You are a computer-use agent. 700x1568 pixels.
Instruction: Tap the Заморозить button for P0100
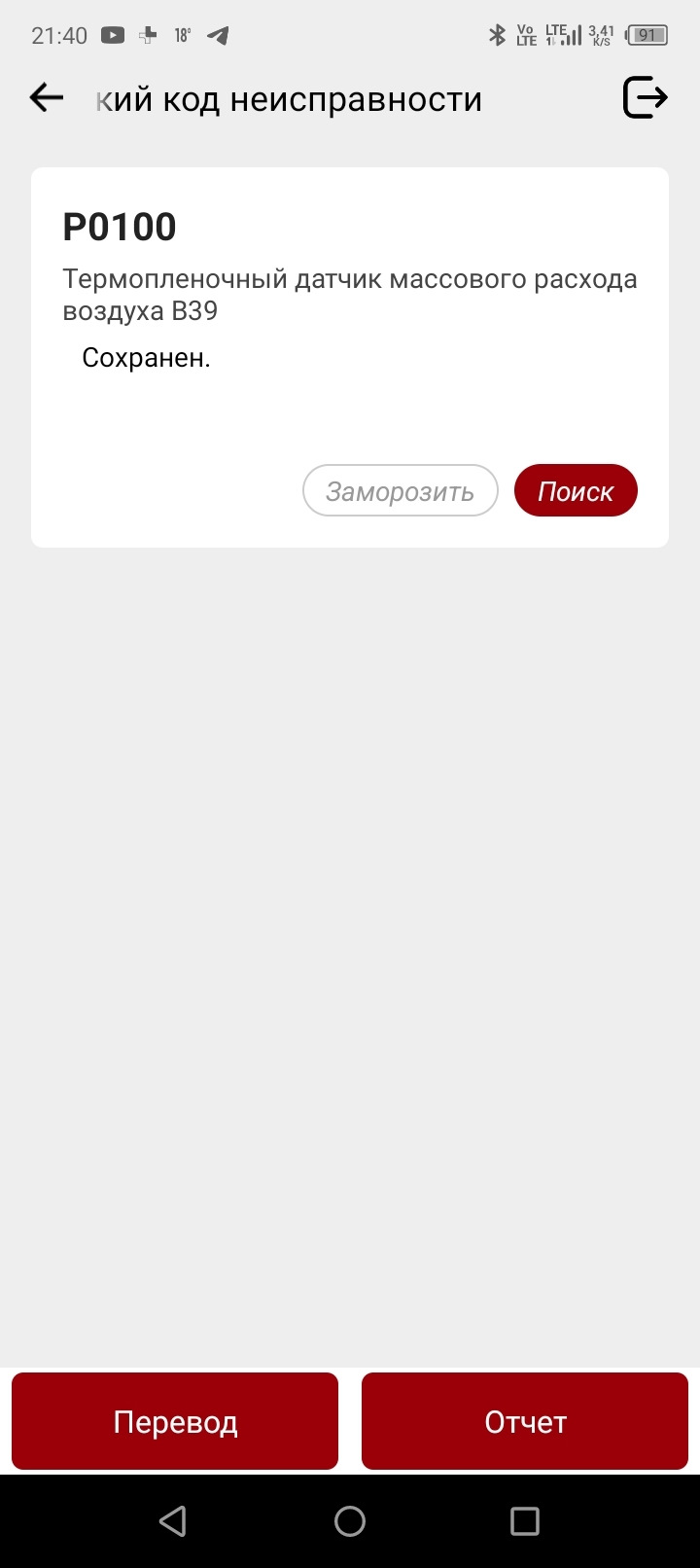click(x=400, y=491)
